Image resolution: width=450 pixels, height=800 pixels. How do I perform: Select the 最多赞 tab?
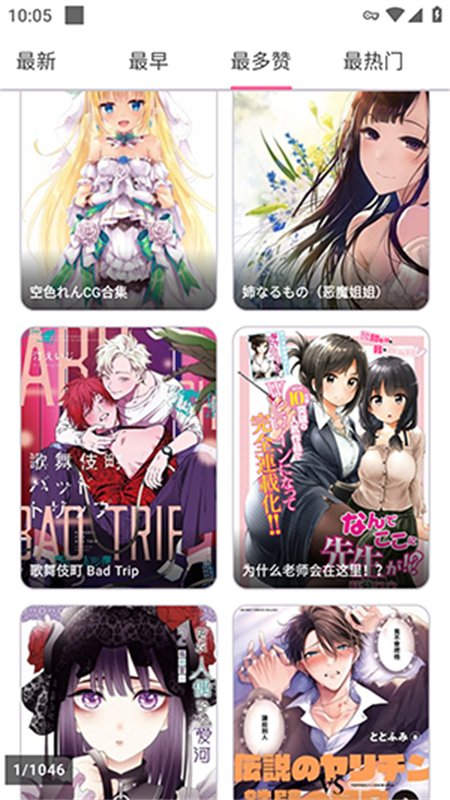click(x=261, y=62)
